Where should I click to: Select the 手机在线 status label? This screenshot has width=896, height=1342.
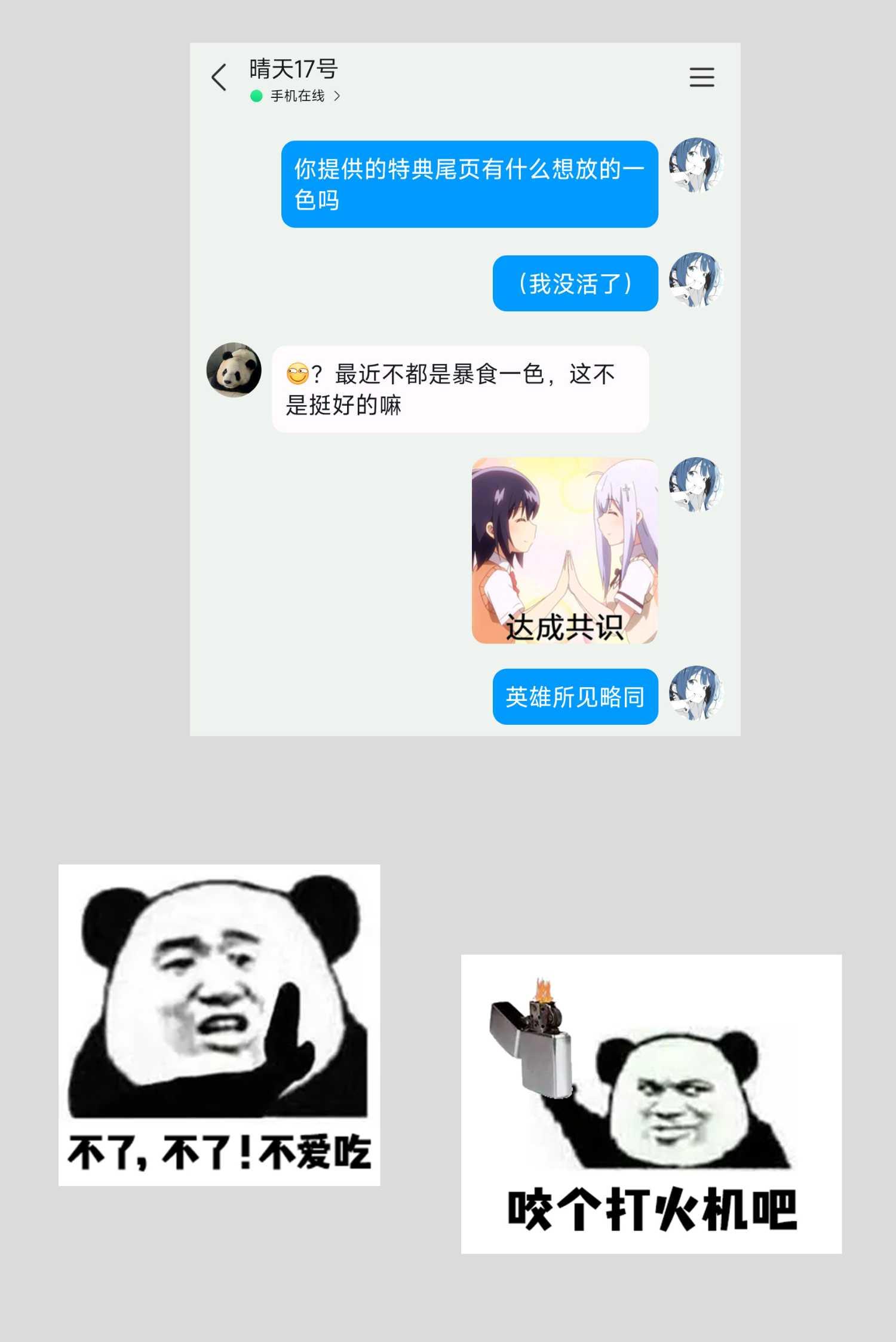point(297,96)
